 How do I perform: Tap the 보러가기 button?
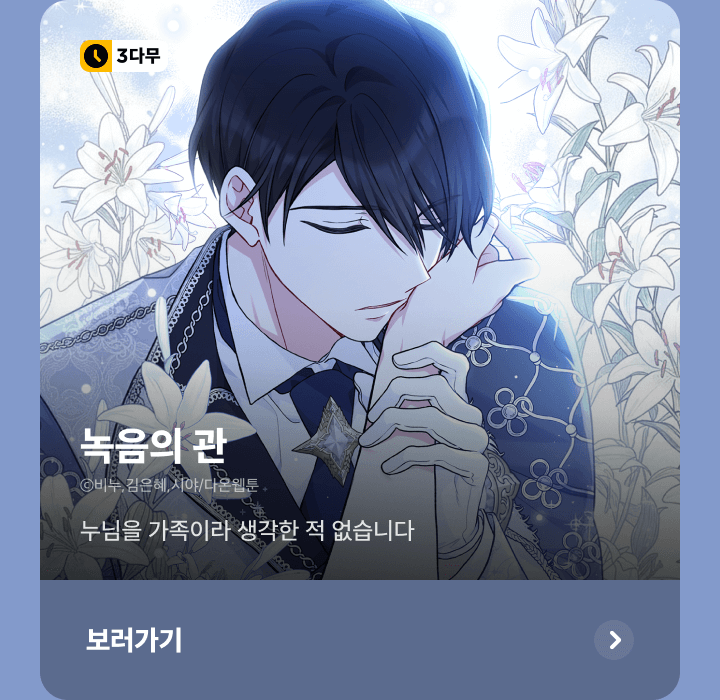pyautogui.click(x=360, y=640)
